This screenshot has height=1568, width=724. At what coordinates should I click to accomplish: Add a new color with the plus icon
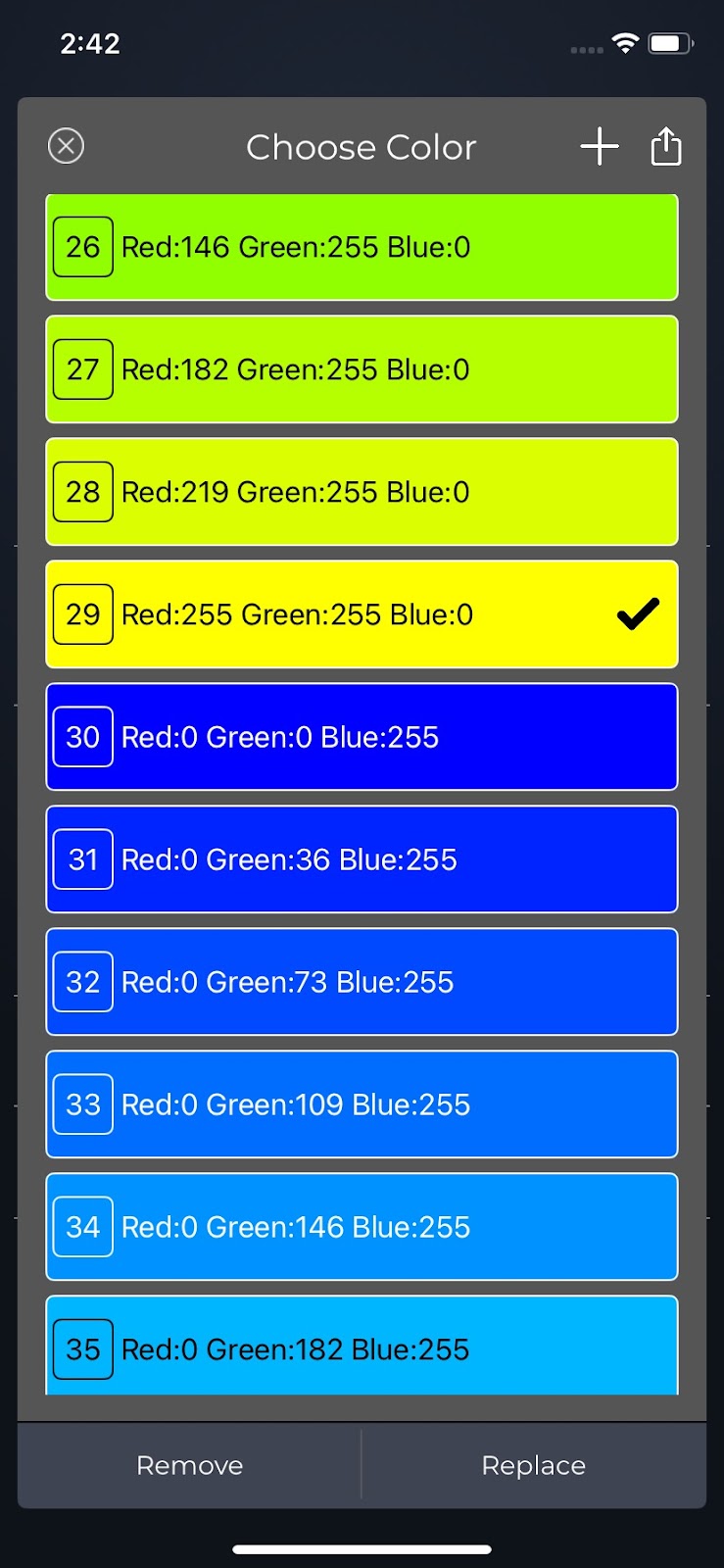pos(599,147)
